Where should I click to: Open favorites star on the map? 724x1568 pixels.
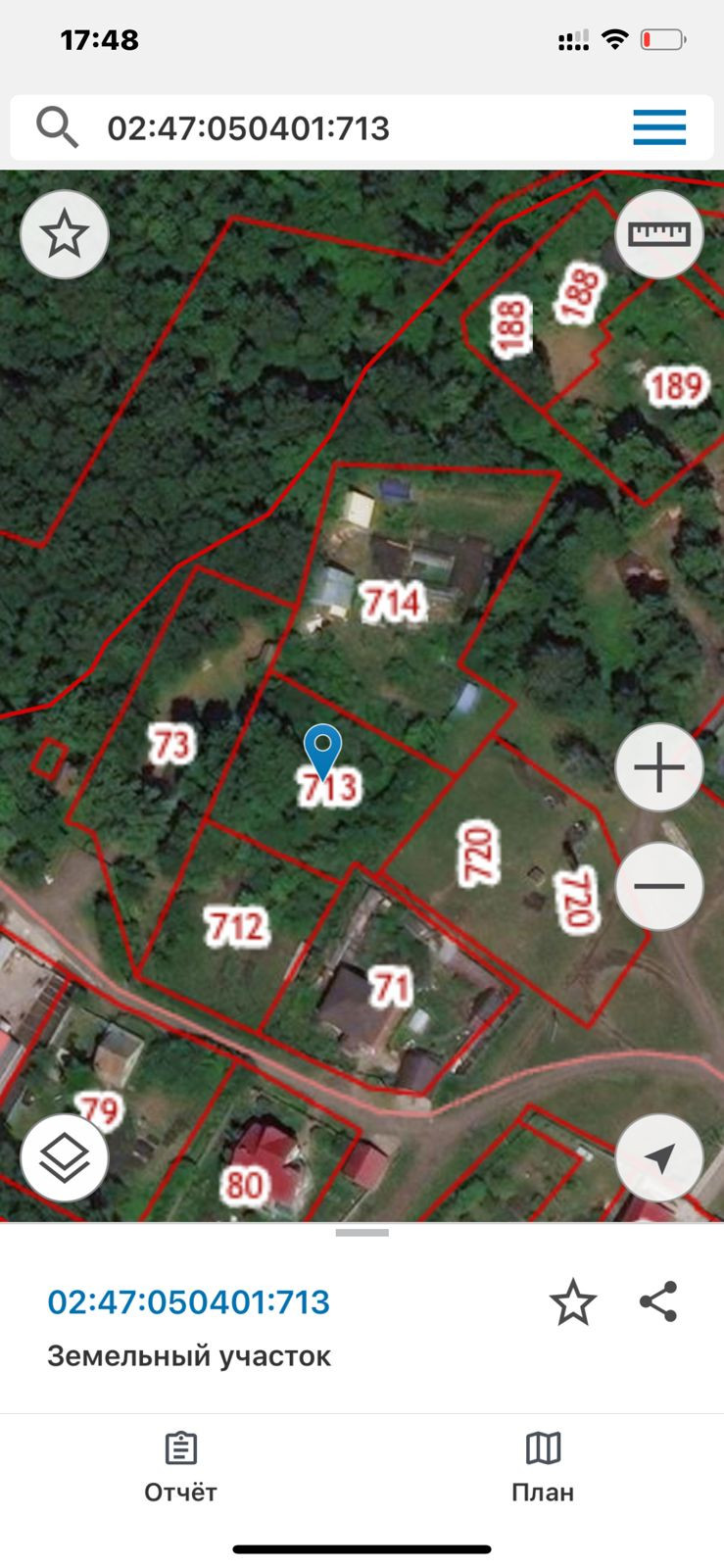(65, 234)
